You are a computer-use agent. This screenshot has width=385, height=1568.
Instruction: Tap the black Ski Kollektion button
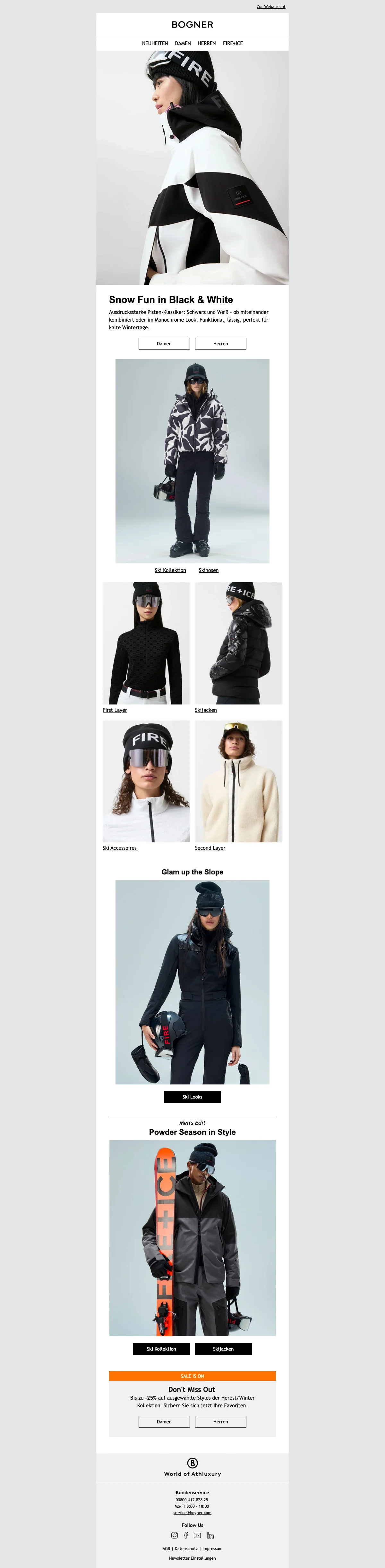click(161, 1349)
